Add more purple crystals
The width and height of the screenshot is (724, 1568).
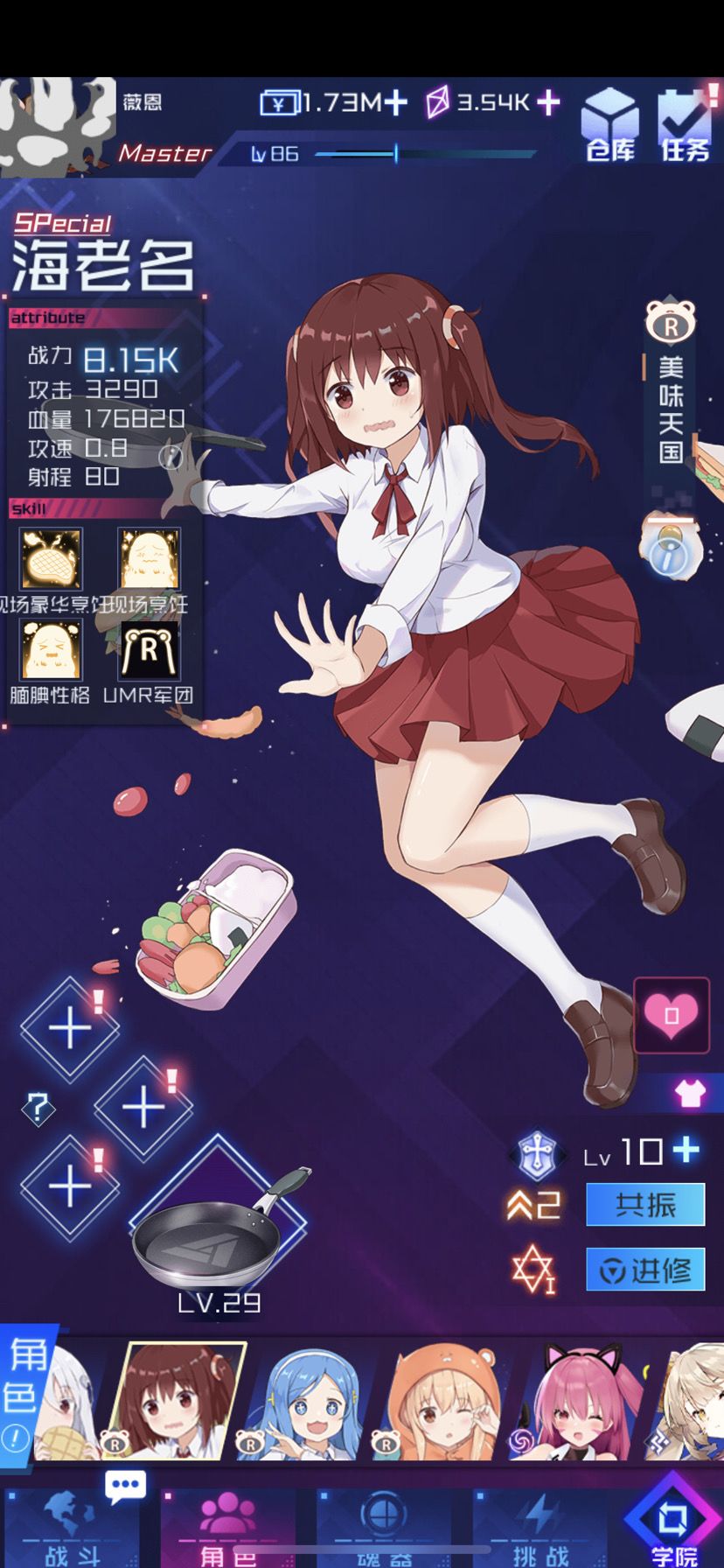tap(548, 102)
